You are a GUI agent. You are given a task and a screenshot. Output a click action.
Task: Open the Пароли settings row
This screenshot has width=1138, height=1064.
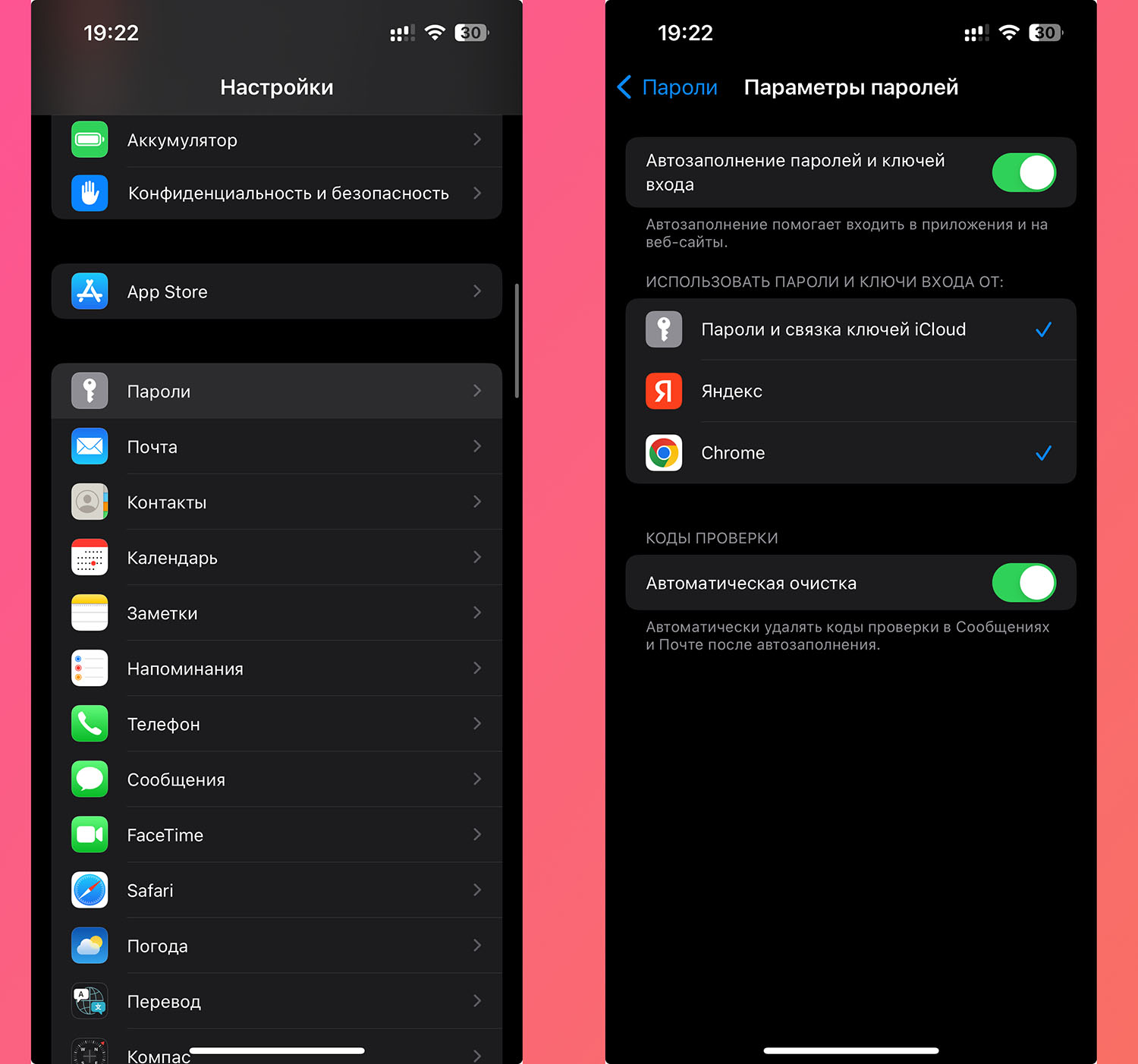276,392
